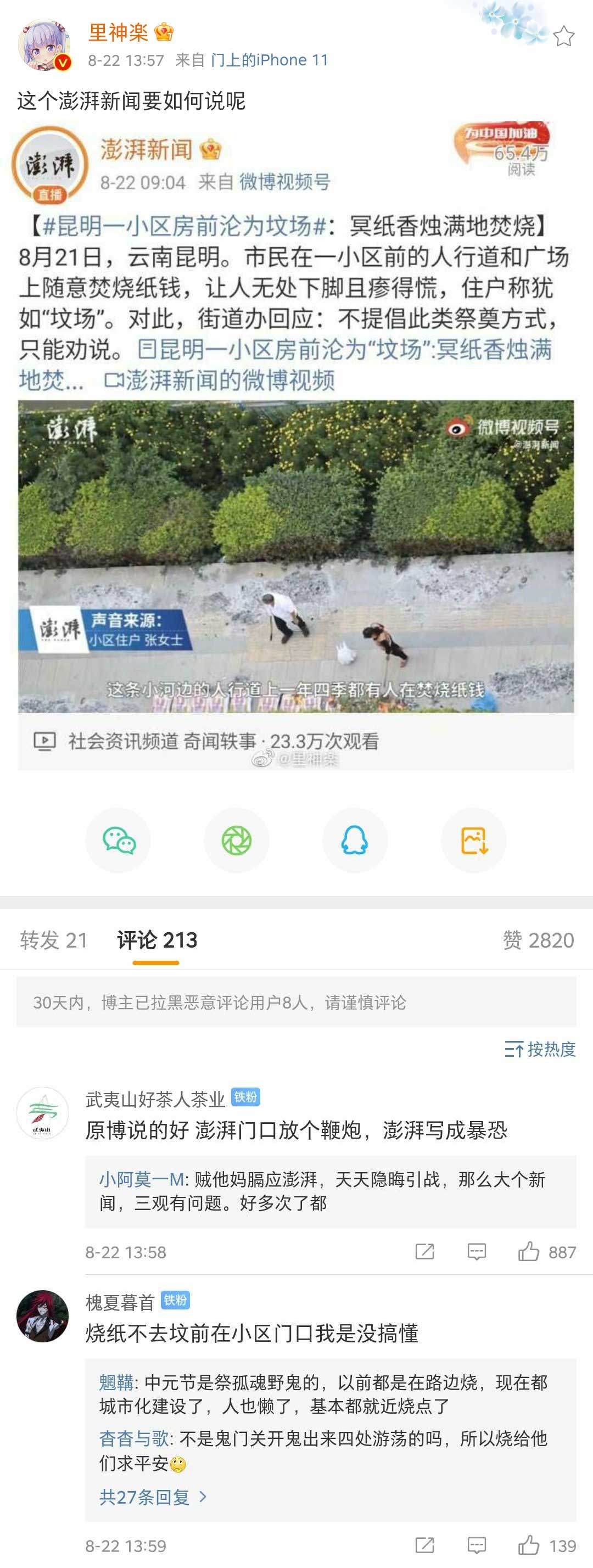Reply to 武夷山好茶人茶业's comment
Screen dimensions: 593x1568
[x=476, y=1252]
